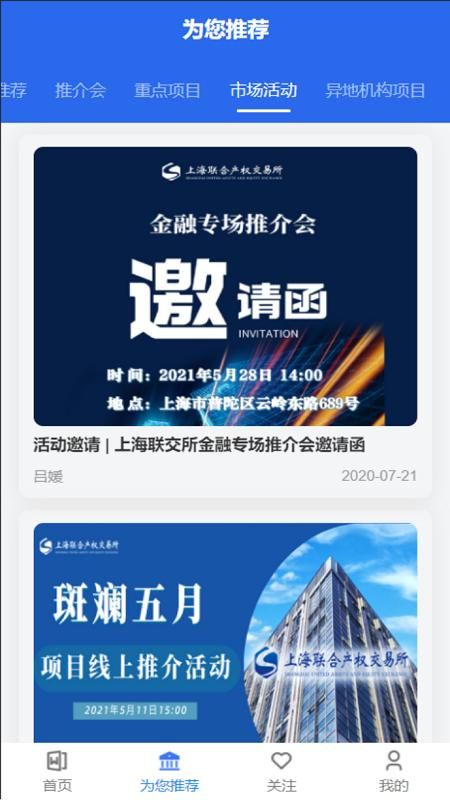The width and height of the screenshot is (450, 800).
Task: Open the 斑斓五月 项目线上推介活动 card
Action: 226,633
